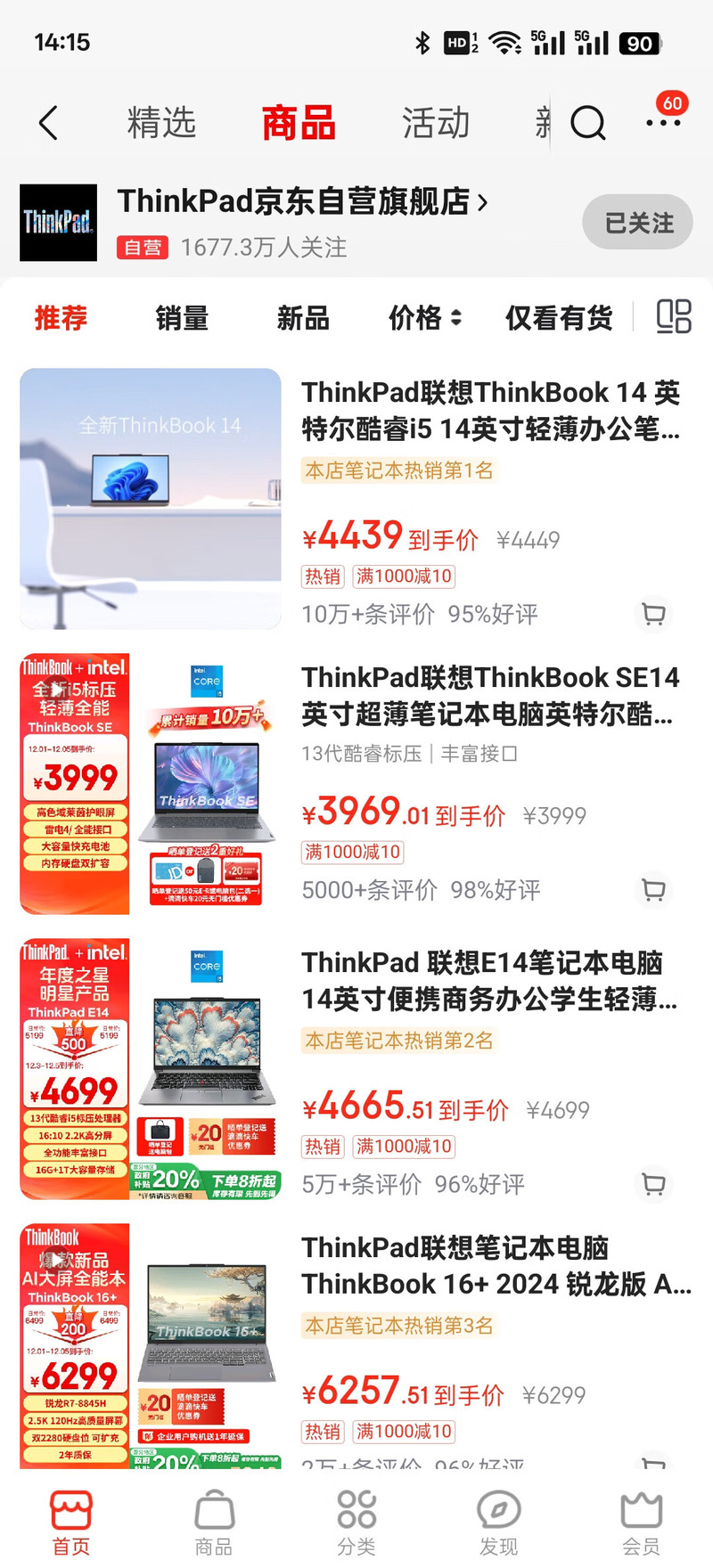Go back with the arrow icon

pyautogui.click(x=49, y=123)
